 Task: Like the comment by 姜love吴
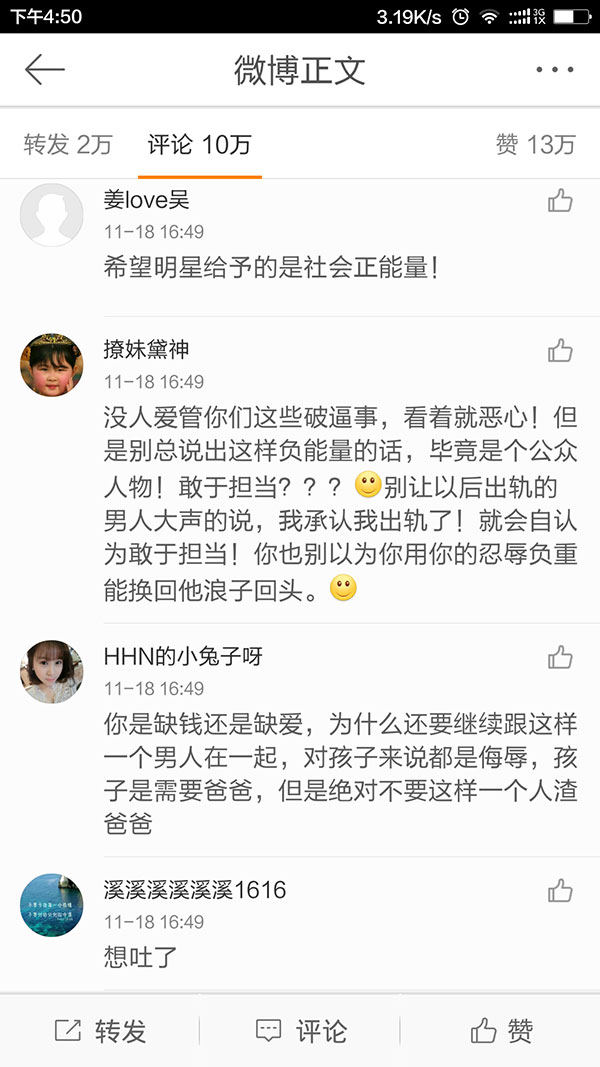tap(560, 201)
